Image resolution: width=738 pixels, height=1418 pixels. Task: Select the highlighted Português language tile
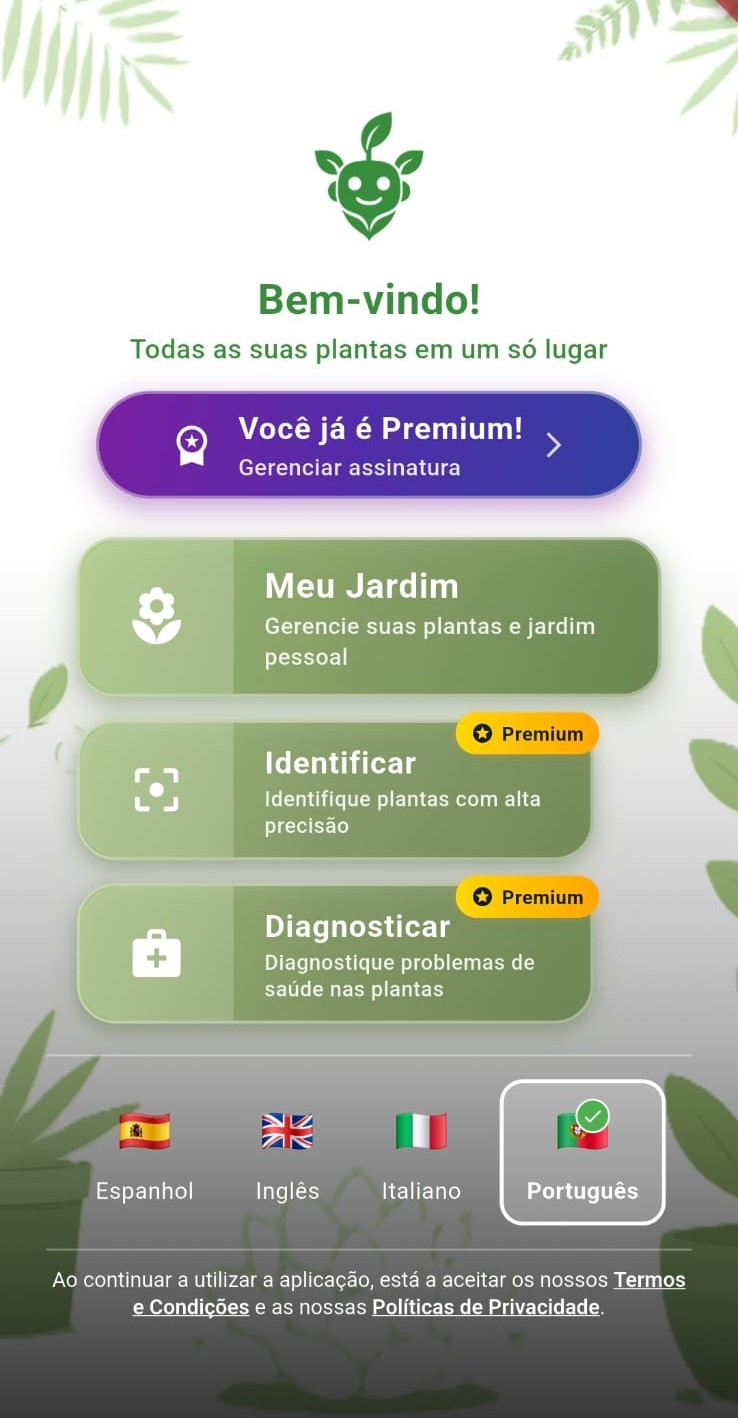pyautogui.click(x=582, y=1152)
